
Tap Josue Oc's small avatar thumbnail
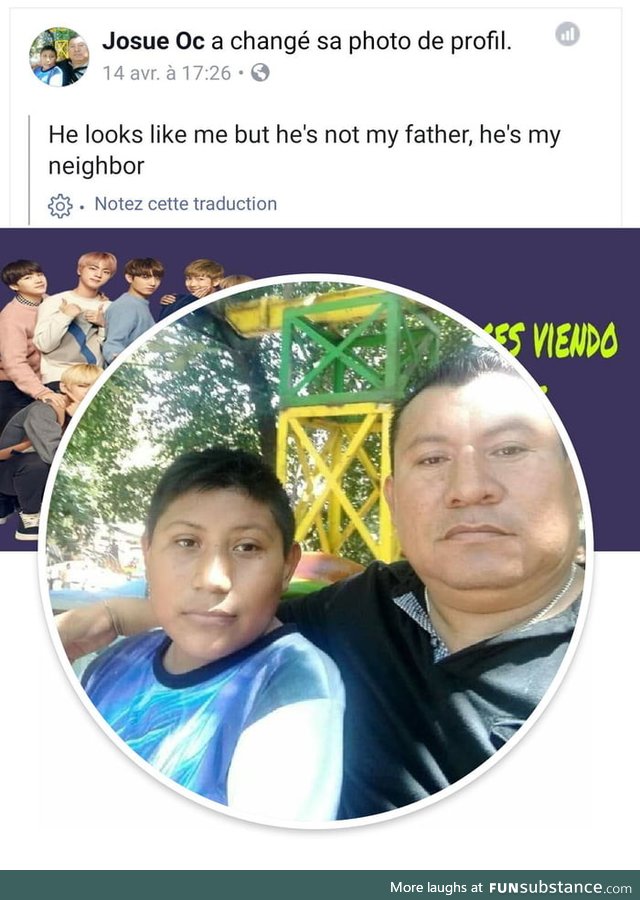click(x=59, y=57)
